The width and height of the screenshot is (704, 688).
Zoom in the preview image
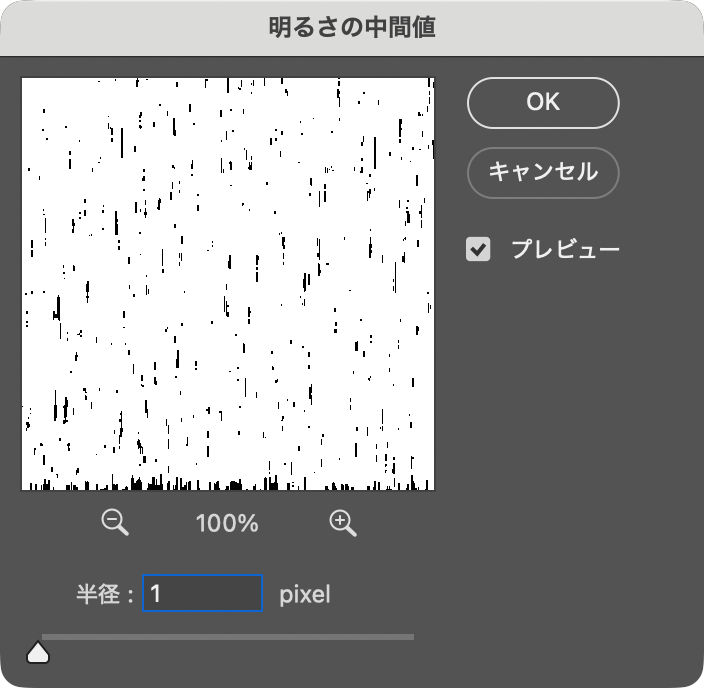tap(343, 522)
